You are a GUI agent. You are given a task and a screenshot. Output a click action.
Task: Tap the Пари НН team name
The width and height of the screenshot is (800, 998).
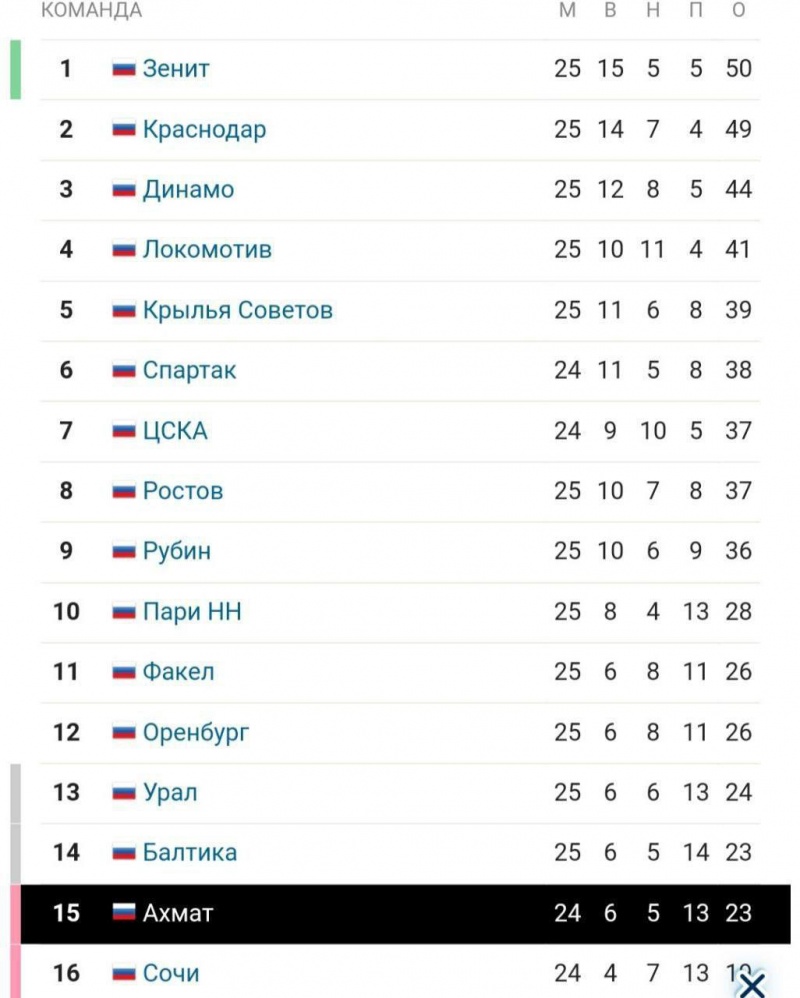(191, 611)
